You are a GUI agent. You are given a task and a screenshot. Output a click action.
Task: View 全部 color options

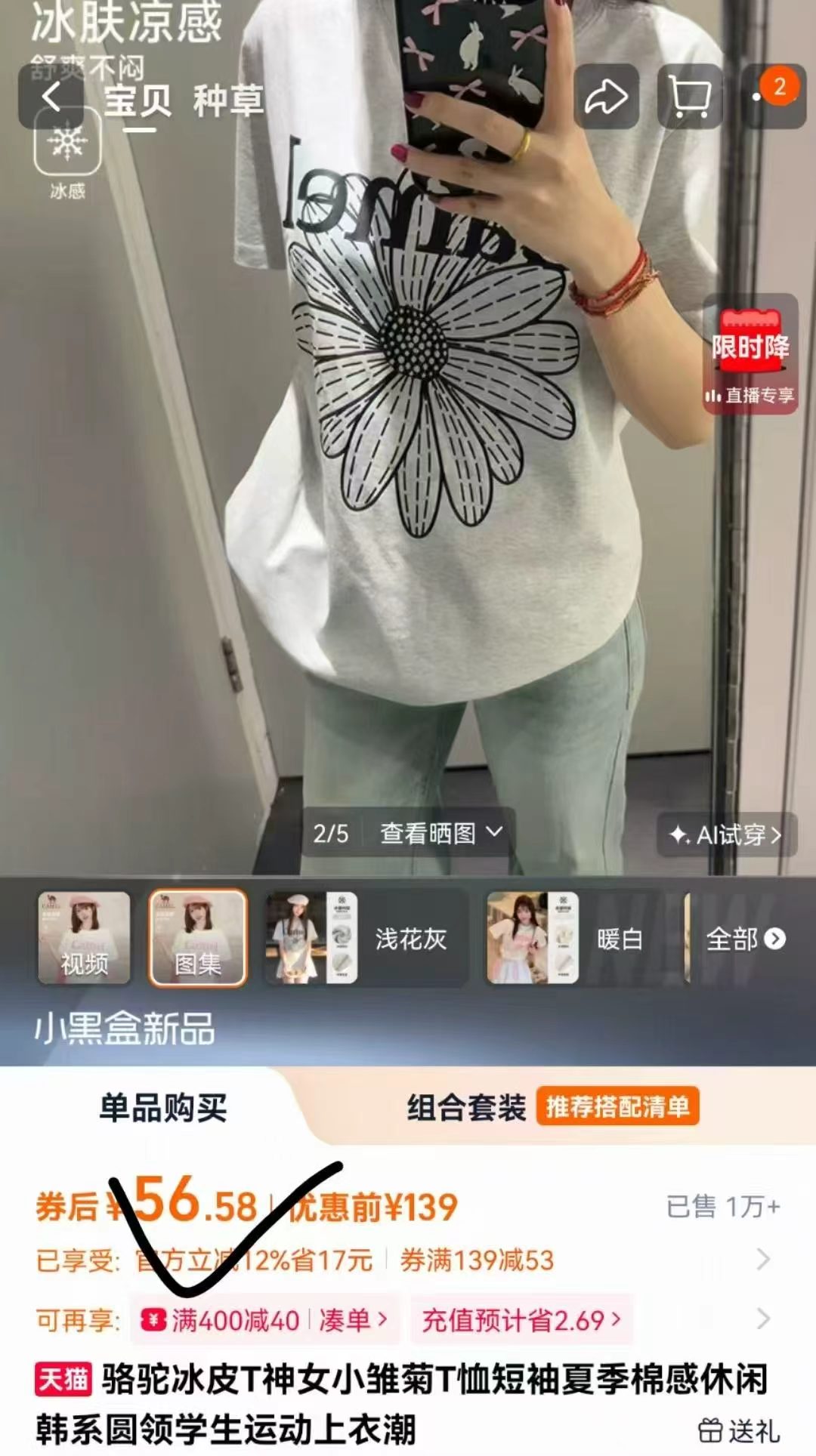point(745,939)
